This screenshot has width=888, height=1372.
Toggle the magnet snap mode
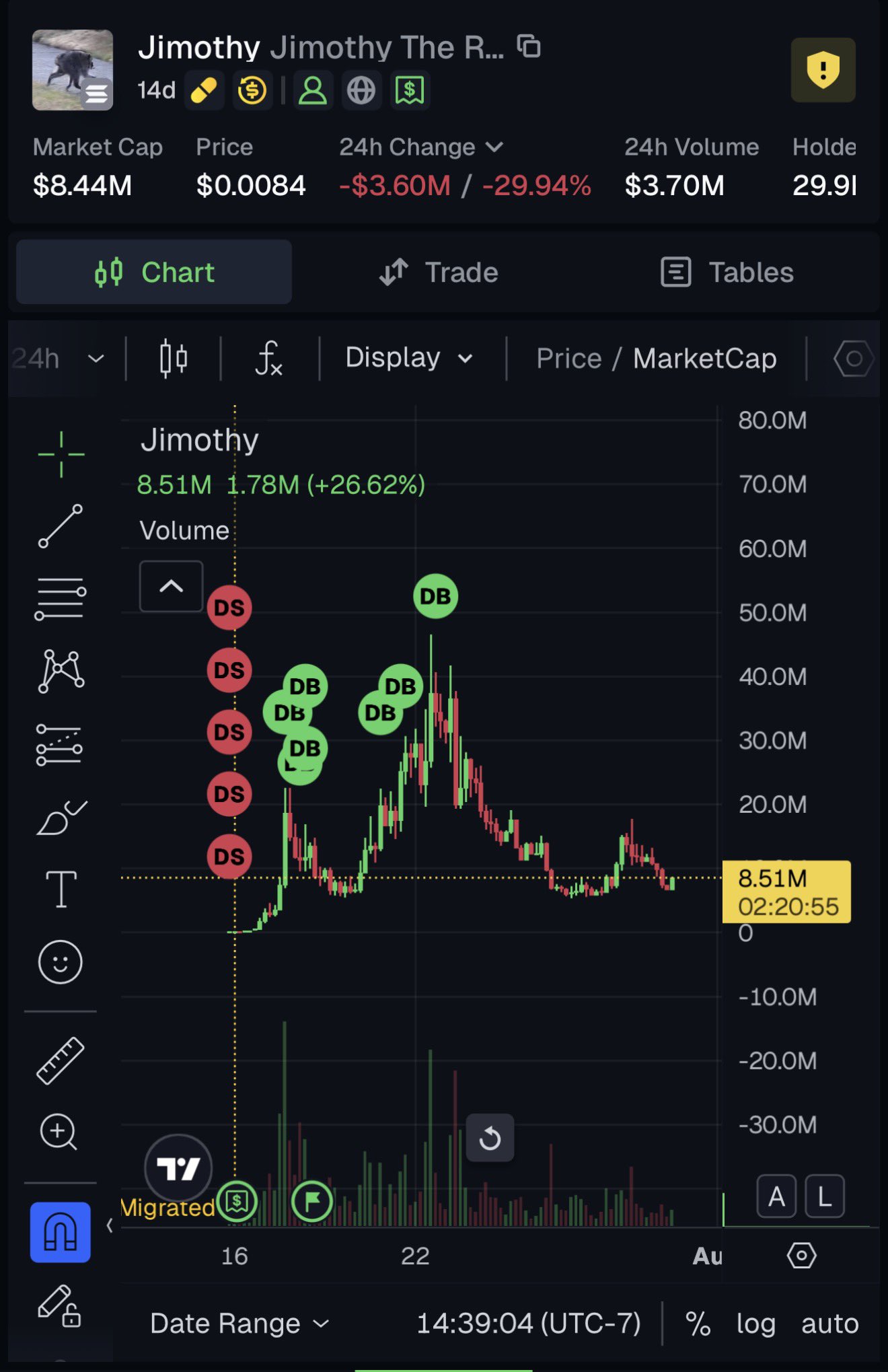[61, 1232]
